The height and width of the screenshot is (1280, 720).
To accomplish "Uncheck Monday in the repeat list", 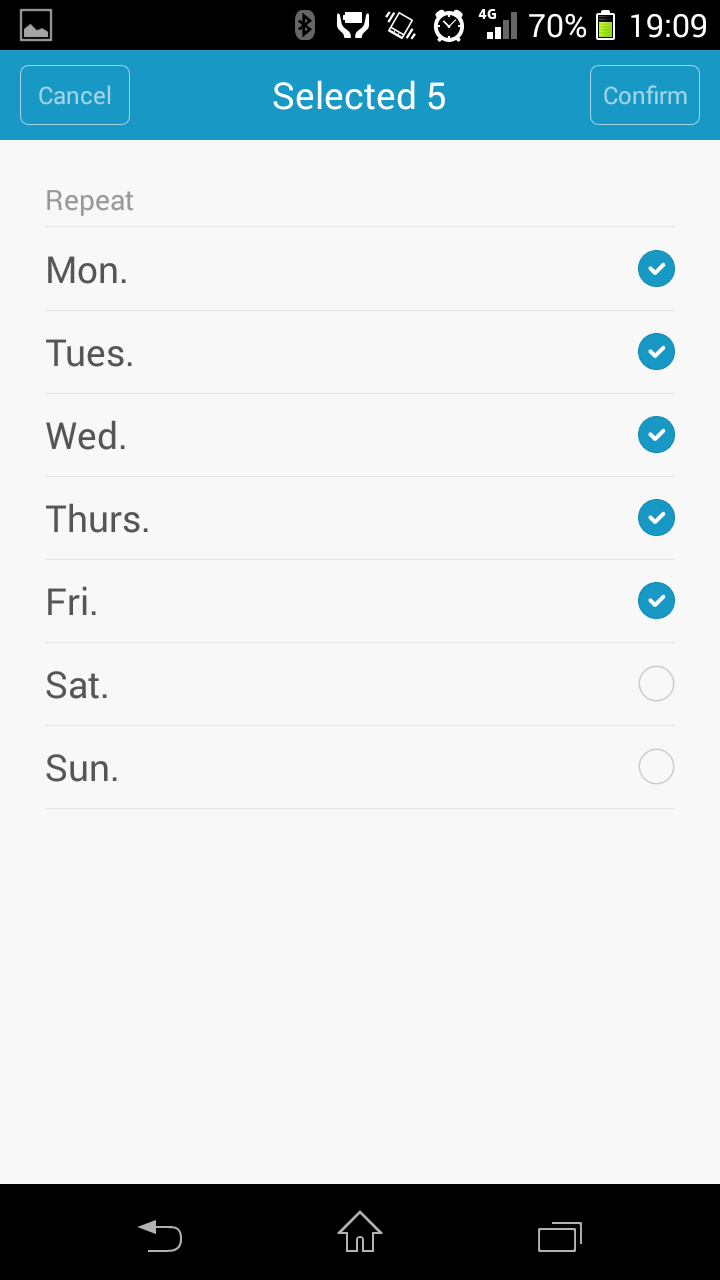I will click(x=656, y=268).
